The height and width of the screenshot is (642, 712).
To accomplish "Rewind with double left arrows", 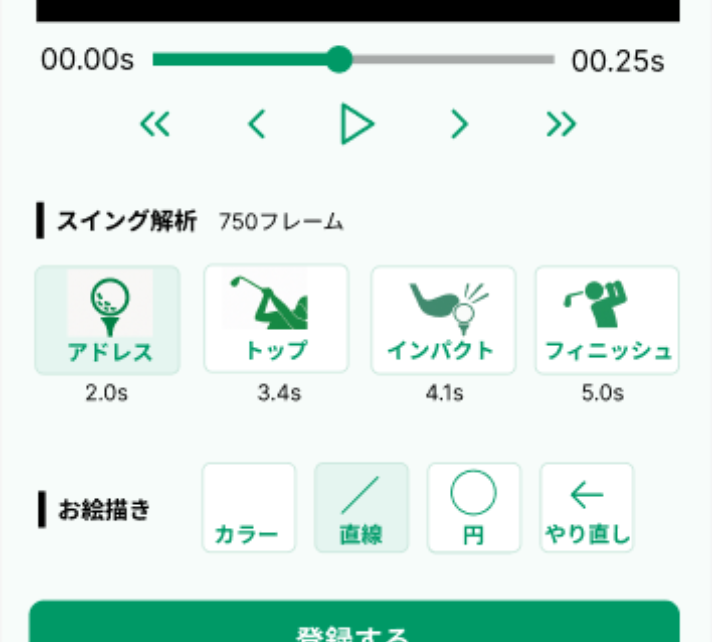I will click(x=155, y=124).
